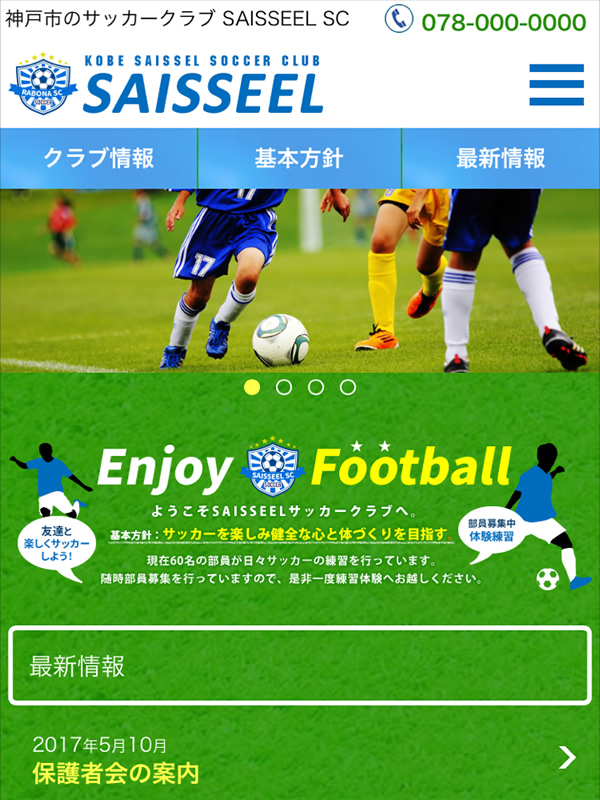This screenshot has width=600, height=800.
Task: Switch to the 基本方針 tab
Action: [299, 158]
